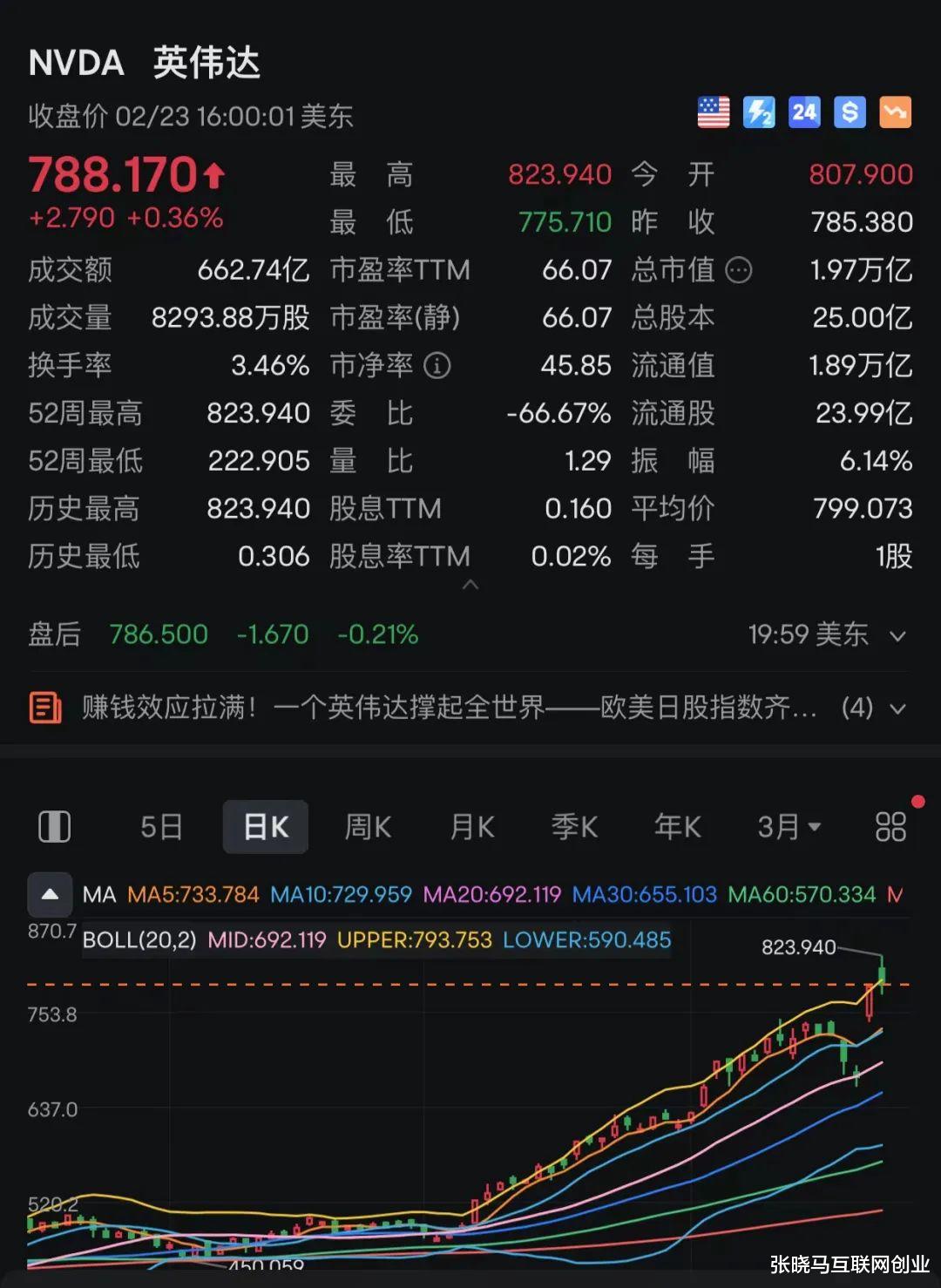Collapse the quote details with the up chevron
The width and height of the screenshot is (941, 1288).
[470, 586]
